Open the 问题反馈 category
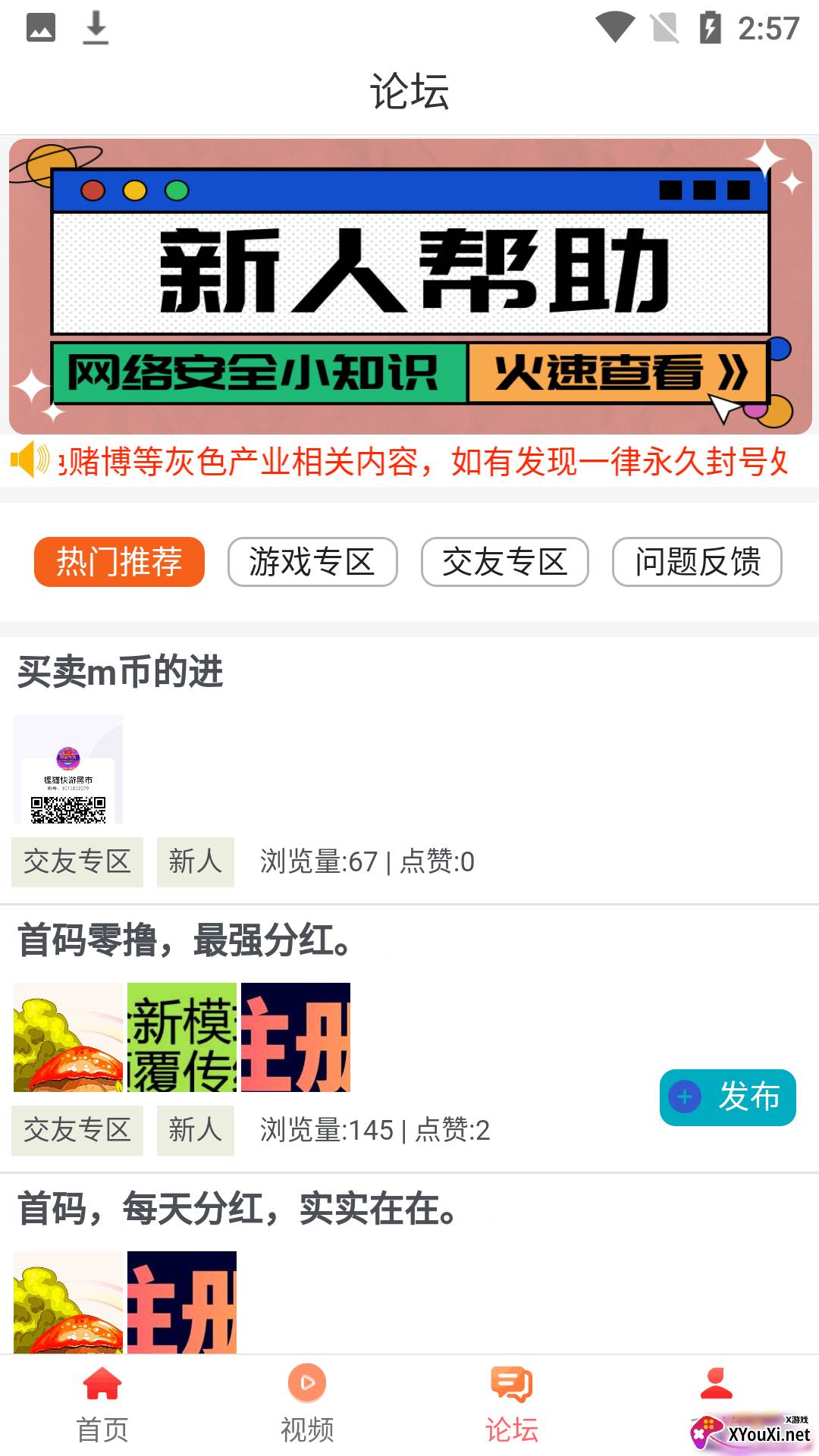Viewport: 819px width, 1456px height. (697, 562)
